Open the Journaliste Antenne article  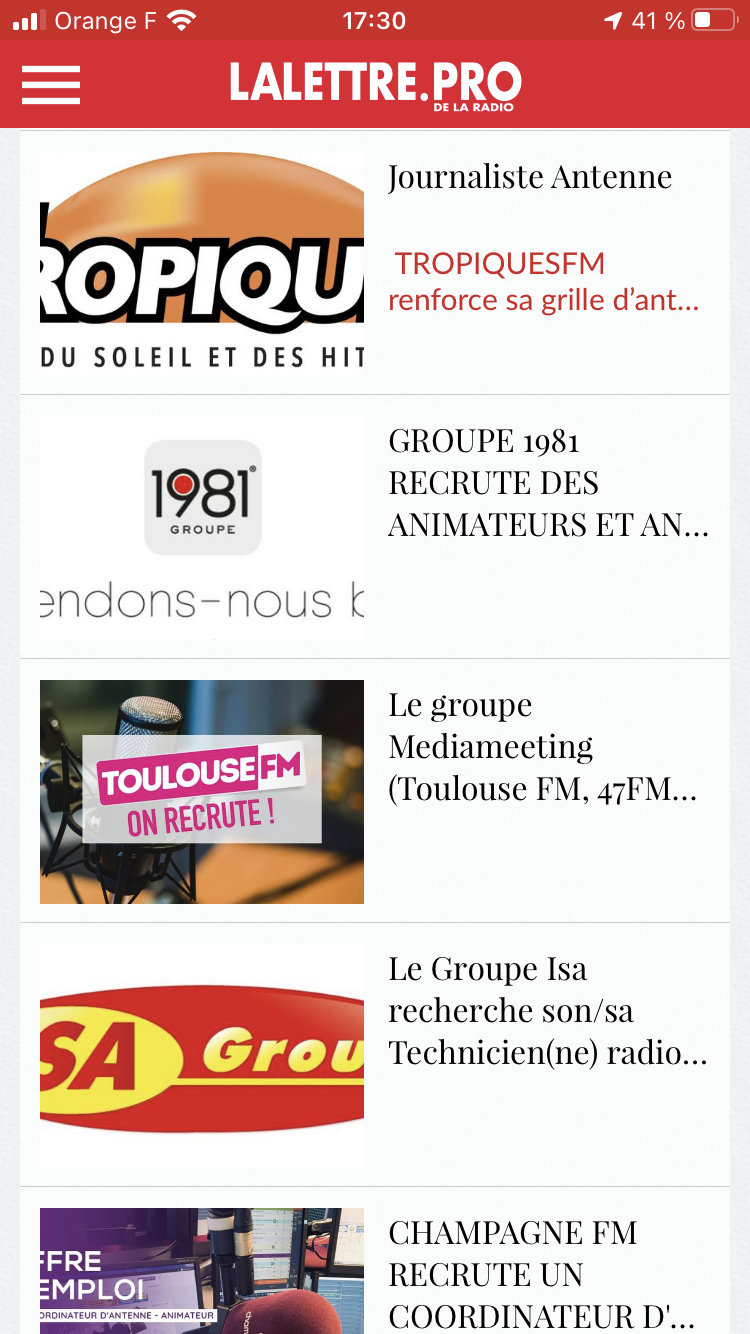click(x=529, y=178)
